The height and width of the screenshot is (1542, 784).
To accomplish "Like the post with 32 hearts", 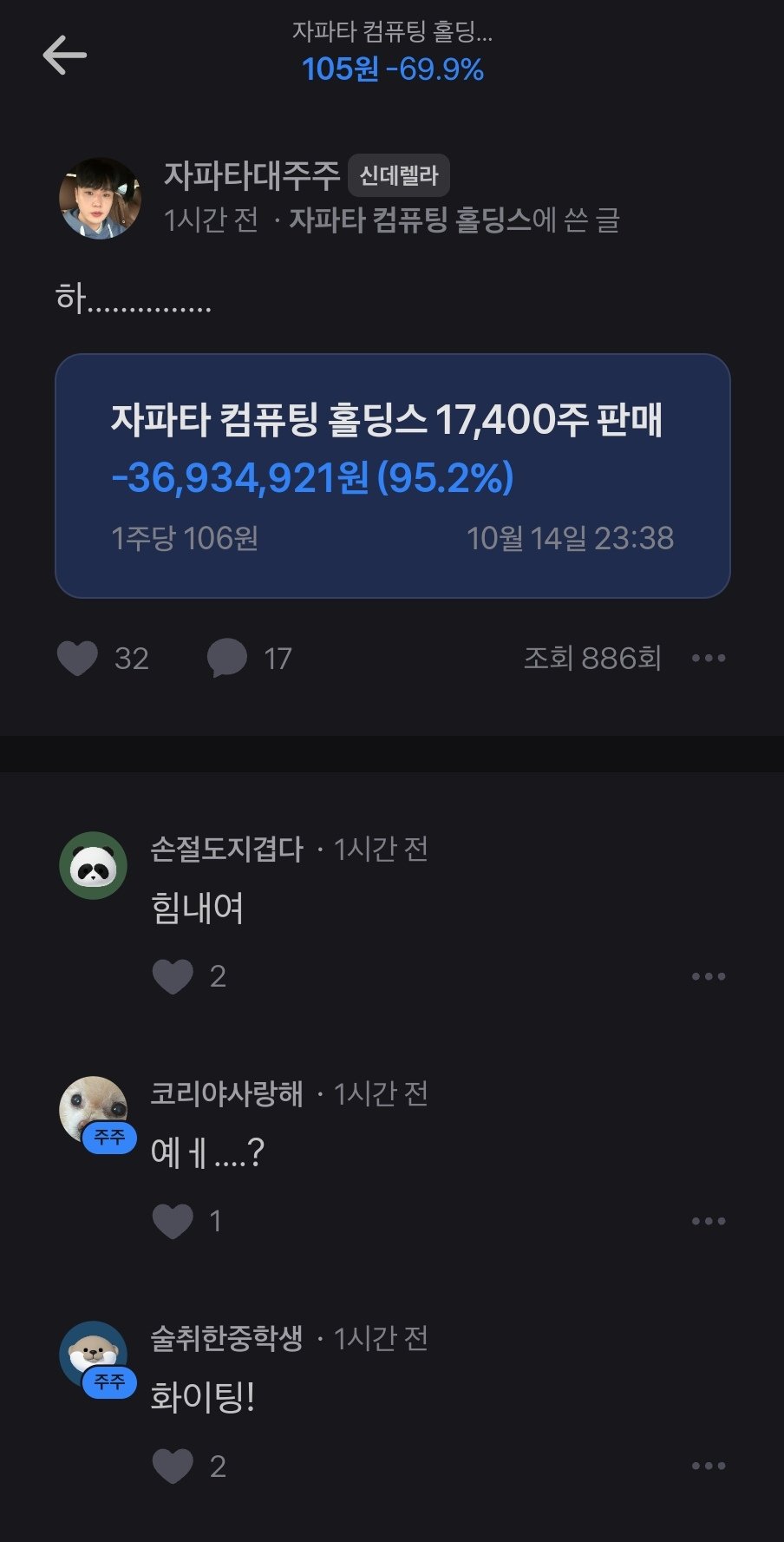I will click(77, 658).
